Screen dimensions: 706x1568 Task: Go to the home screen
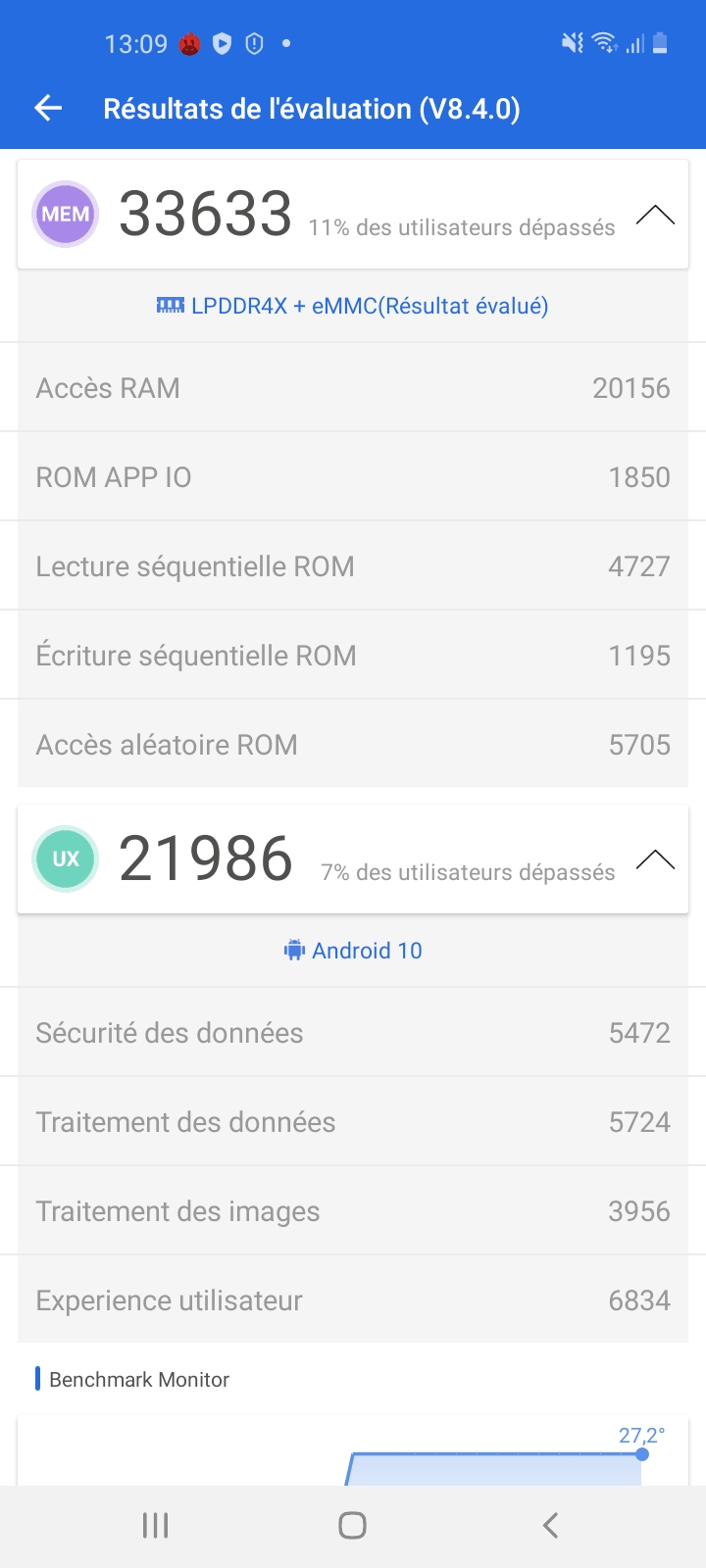352,1525
